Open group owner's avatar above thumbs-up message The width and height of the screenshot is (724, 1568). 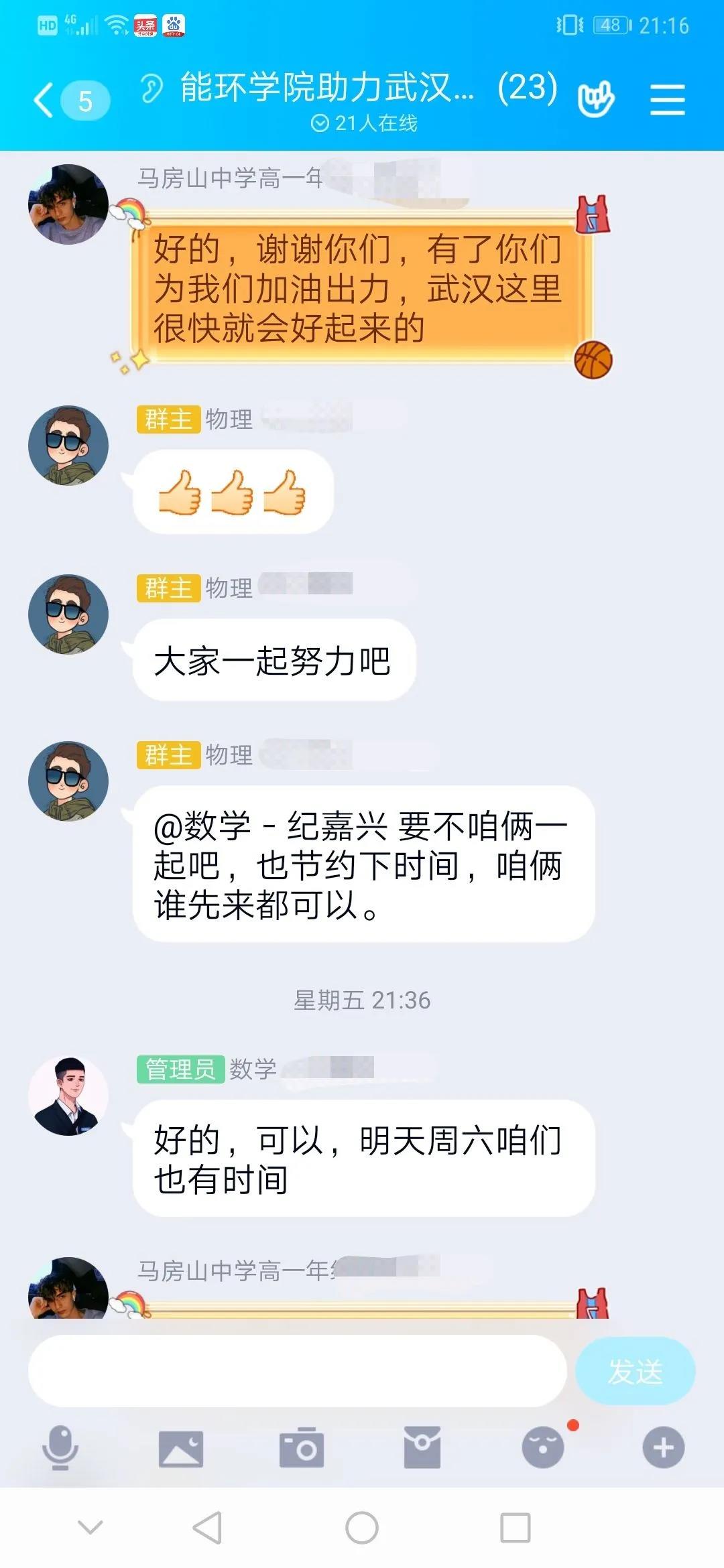coord(68,446)
